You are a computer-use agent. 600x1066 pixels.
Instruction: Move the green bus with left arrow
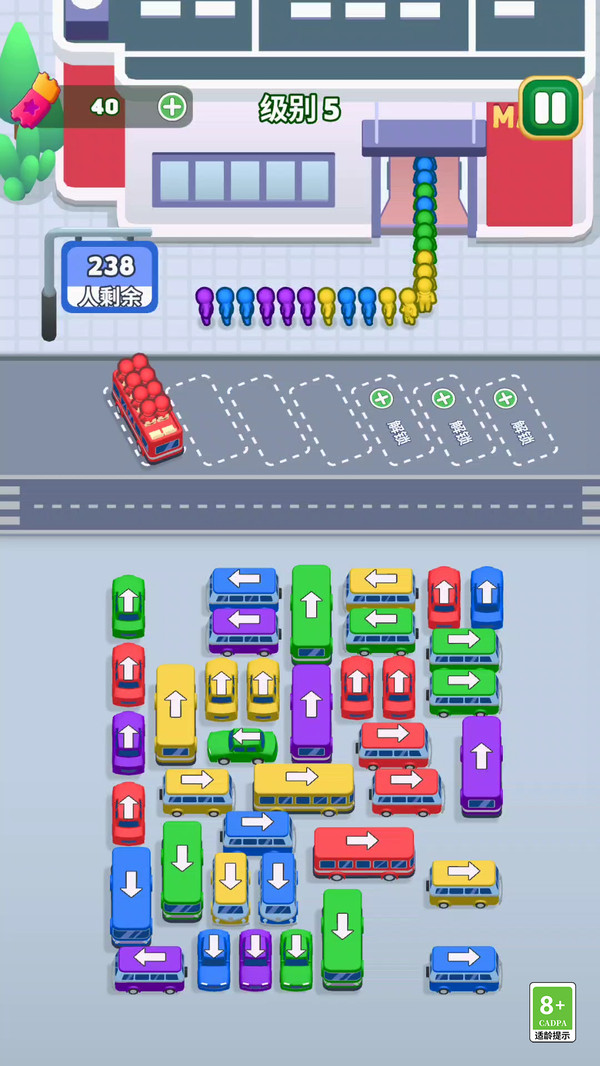point(381,630)
